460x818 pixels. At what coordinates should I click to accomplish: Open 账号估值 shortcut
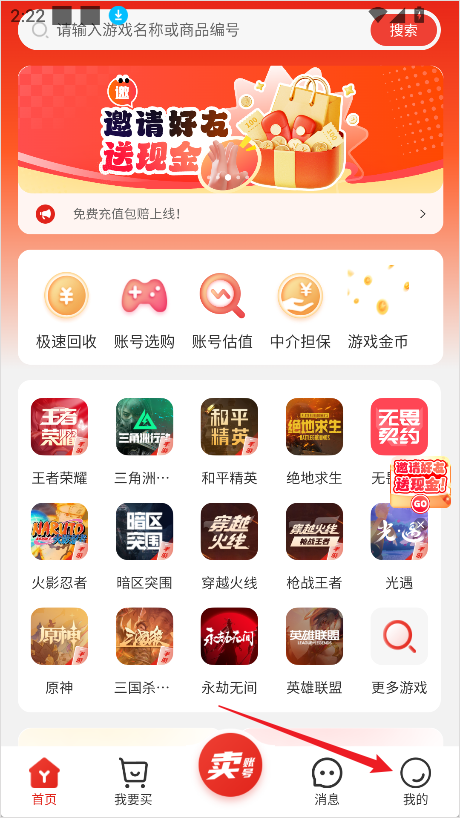pos(222,309)
